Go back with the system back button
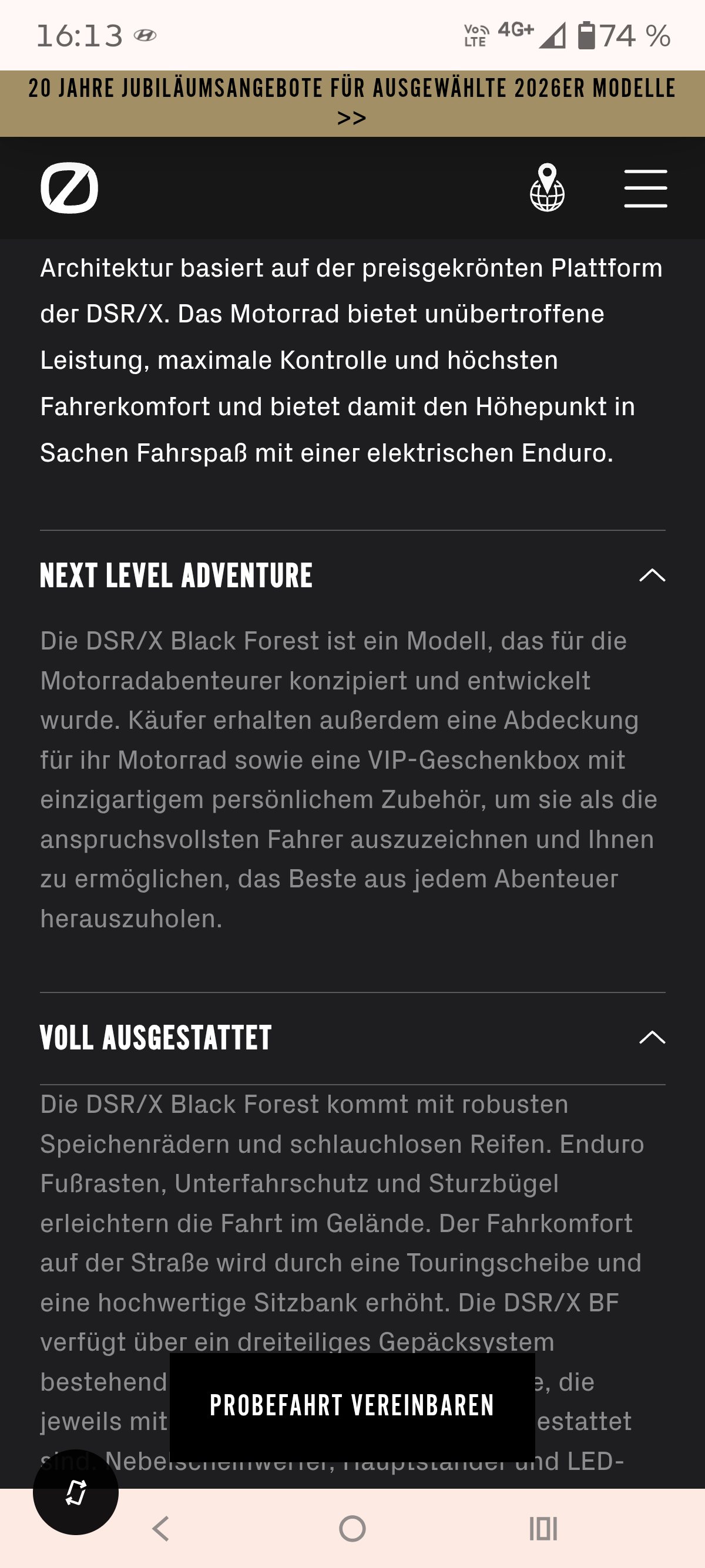 click(161, 1529)
